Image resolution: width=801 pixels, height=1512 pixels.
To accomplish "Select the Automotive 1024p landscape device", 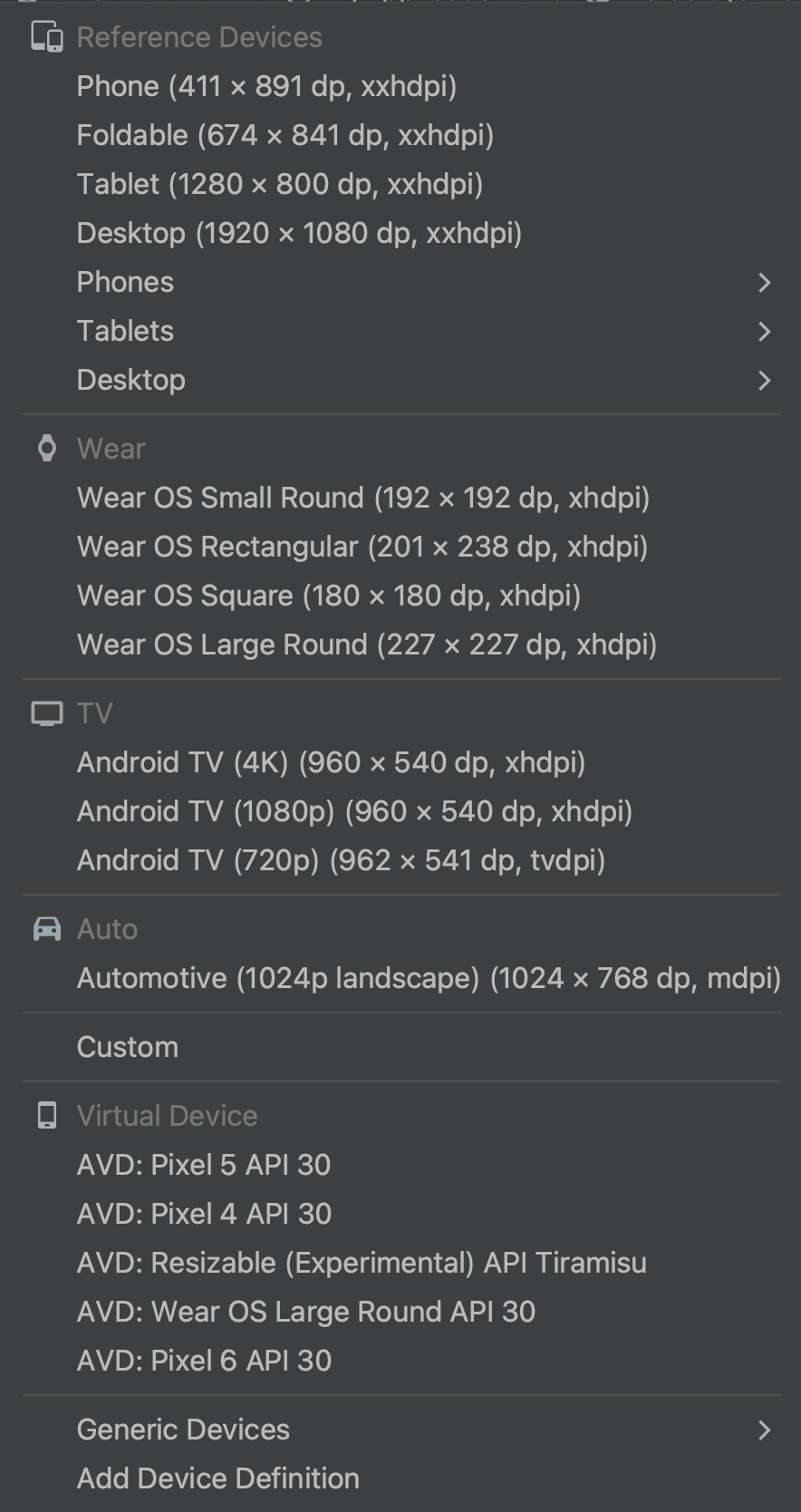I will 429,978.
